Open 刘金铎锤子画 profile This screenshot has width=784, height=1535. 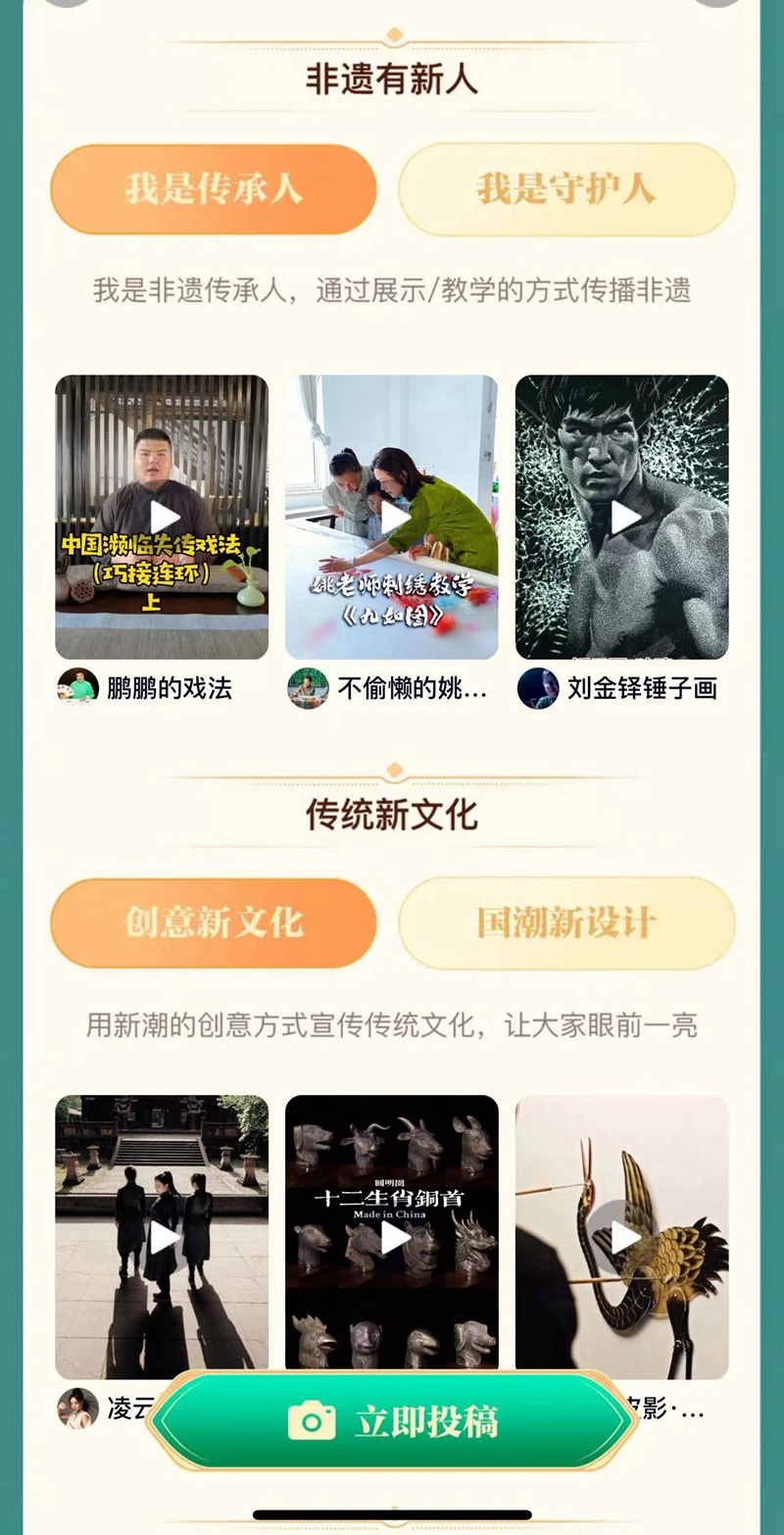click(619, 688)
